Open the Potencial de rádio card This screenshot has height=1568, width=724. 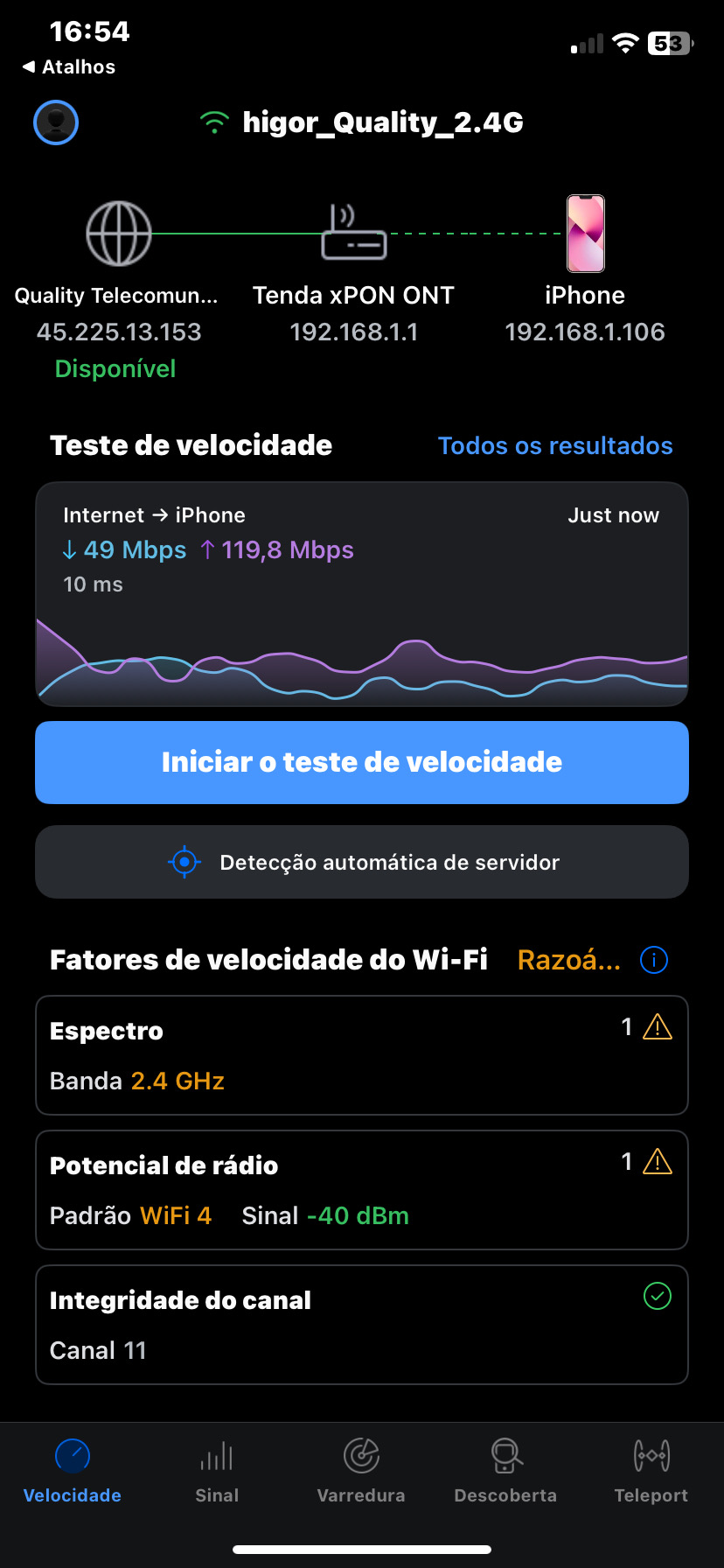coord(362,1190)
